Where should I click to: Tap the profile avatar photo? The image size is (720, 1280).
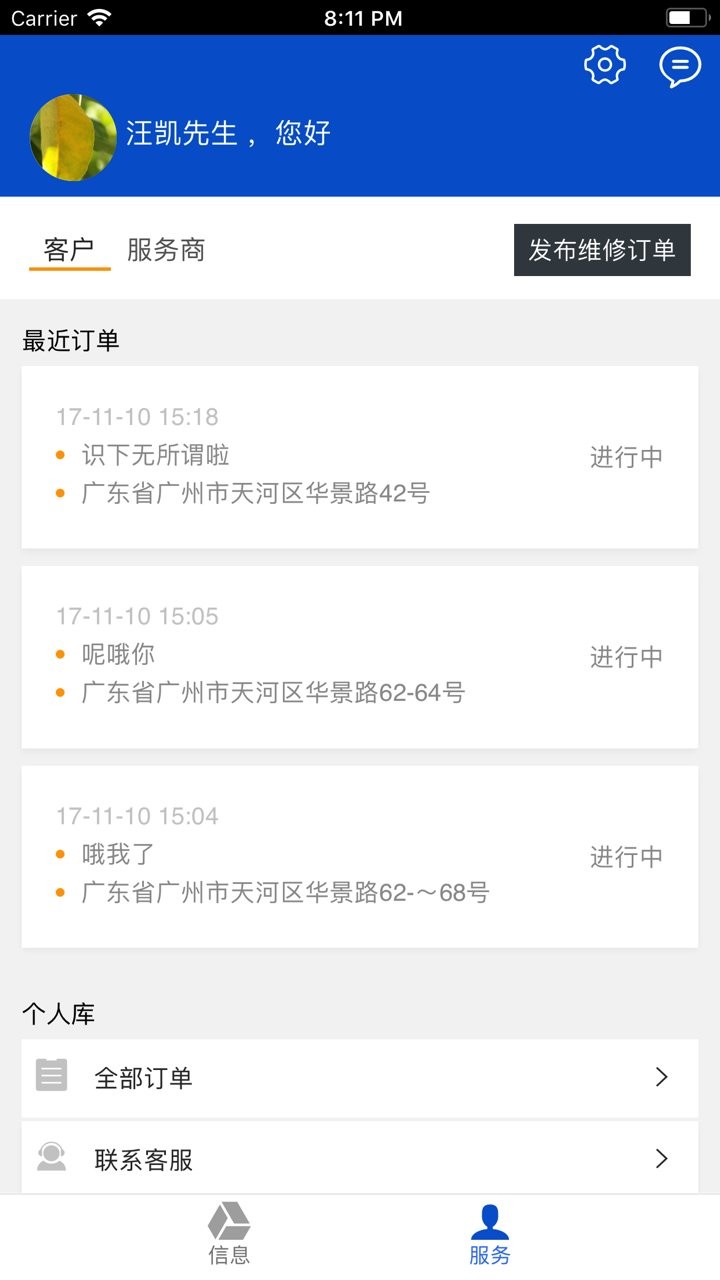[x=73, y=137]
